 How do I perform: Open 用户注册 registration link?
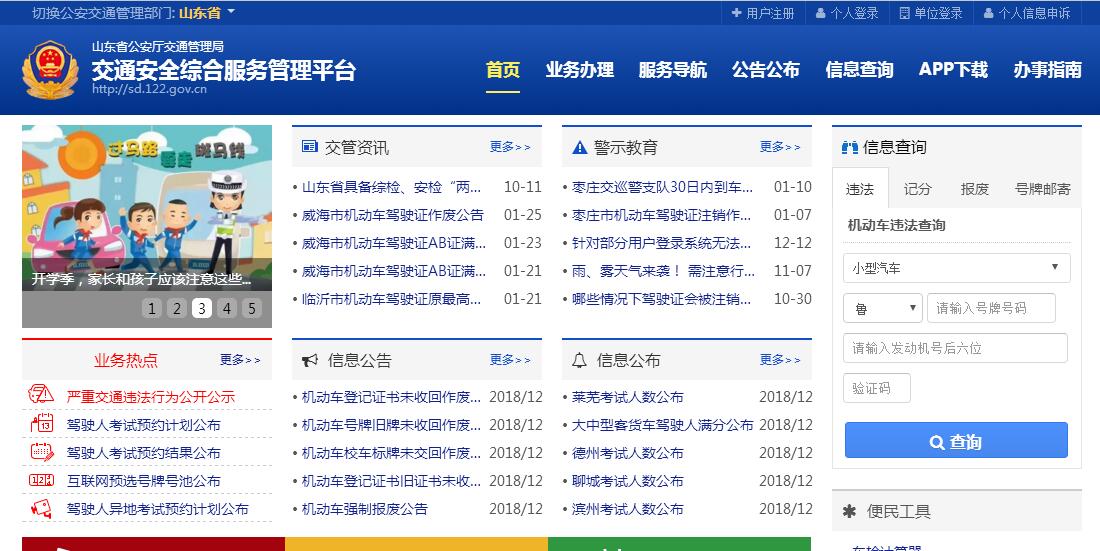tap(763, 13)
